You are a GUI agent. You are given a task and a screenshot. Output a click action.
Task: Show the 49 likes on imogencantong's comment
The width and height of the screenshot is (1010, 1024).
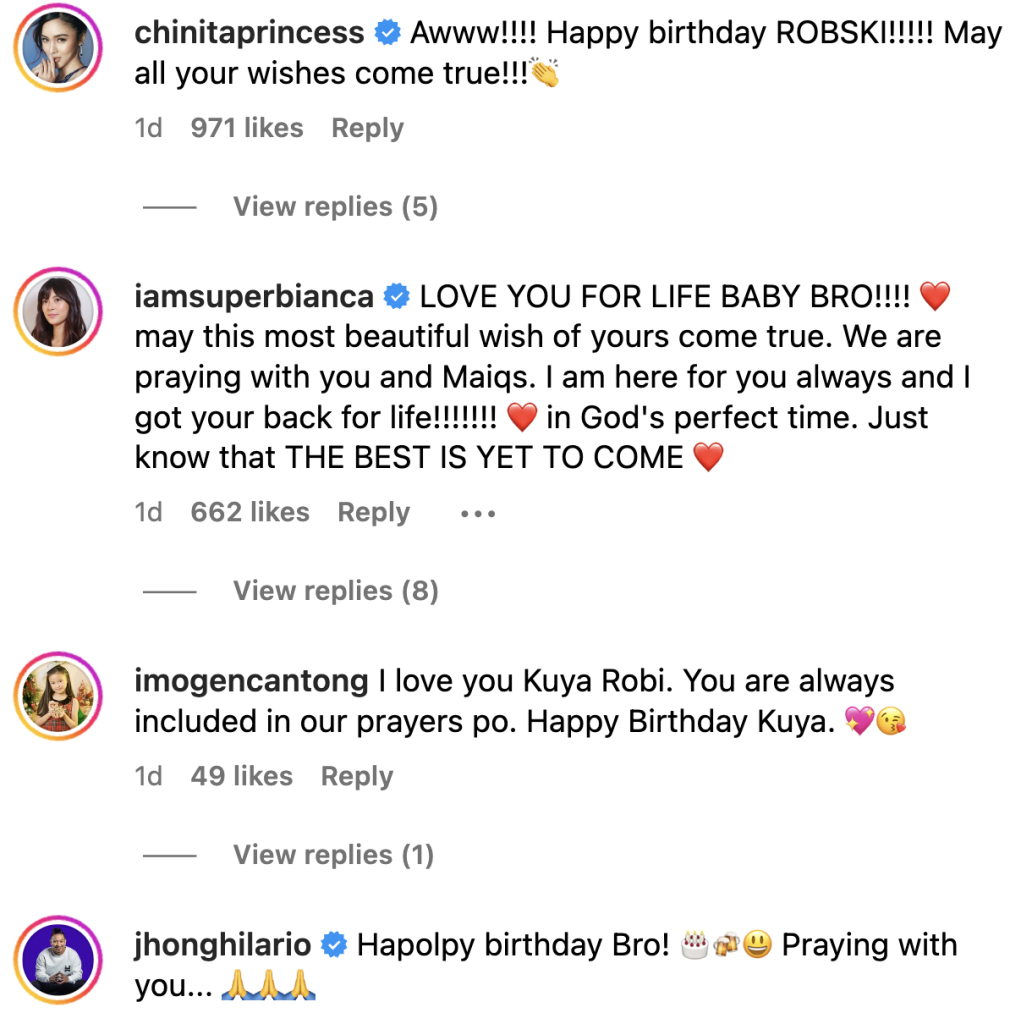[x=241, y=776]
